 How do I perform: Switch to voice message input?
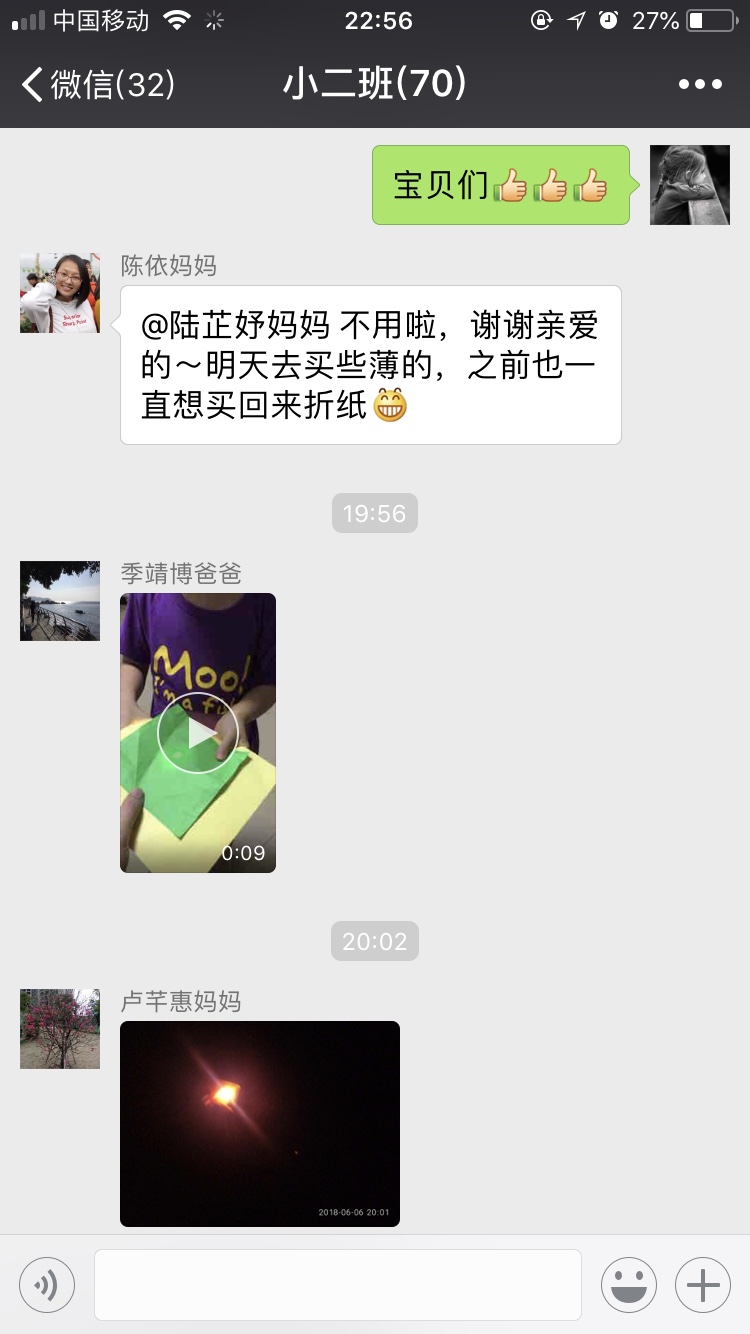(x=47, y=1284)
